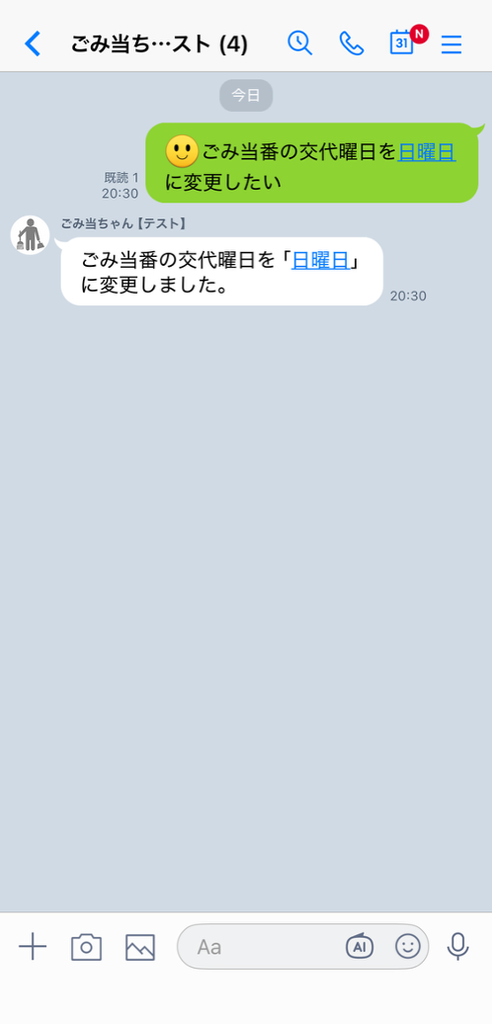Open the sticker and emoji picker
This screenshot has width=492, height=1024.
(408, 946)
